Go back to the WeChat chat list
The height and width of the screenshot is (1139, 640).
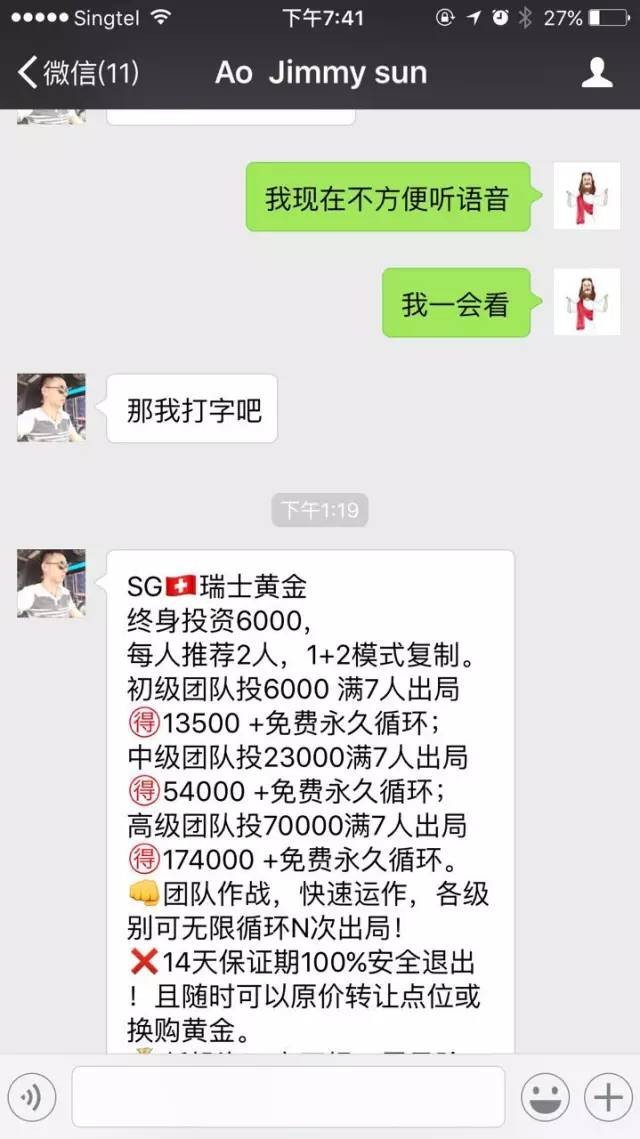78,73
